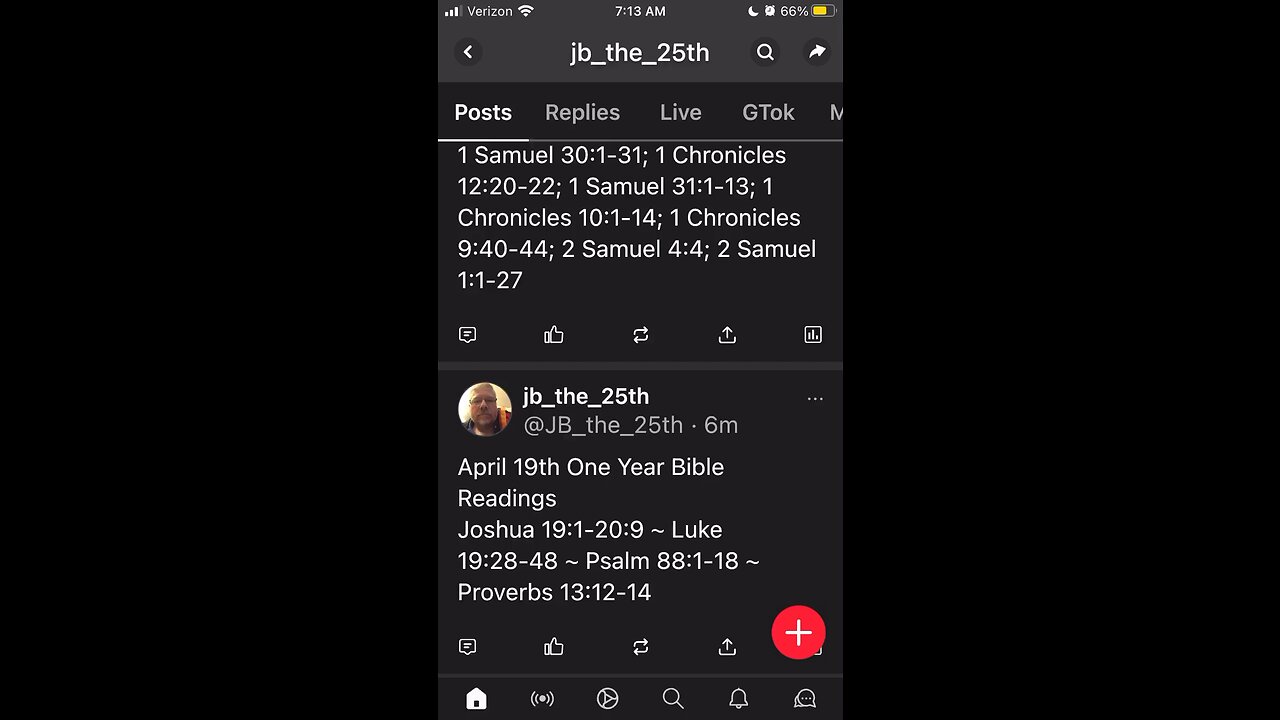Open the notifications bell tab
The height and width of the screenshot is (720, 1280).
pyautogui.click(x=738, y=698)
